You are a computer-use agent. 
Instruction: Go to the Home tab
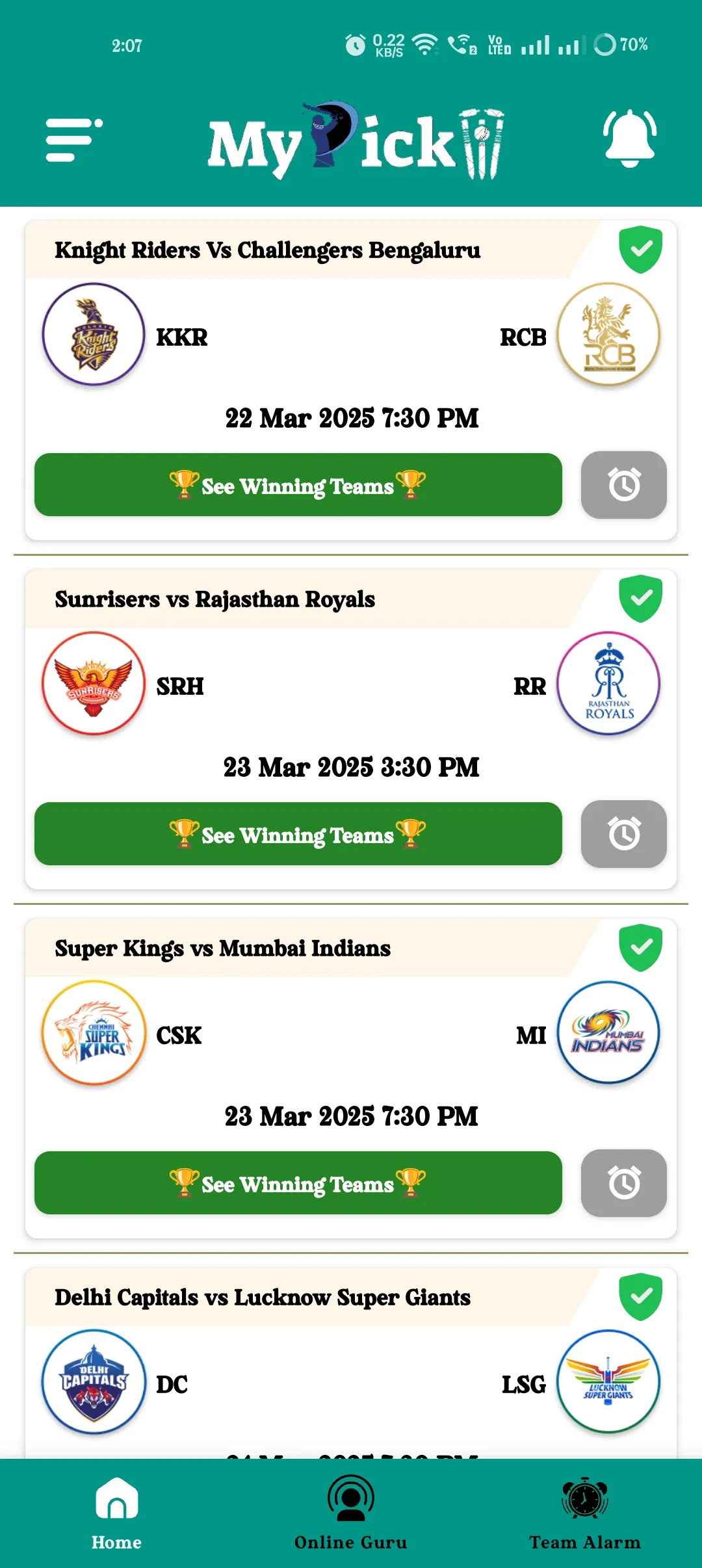[x=116, y=1513]
